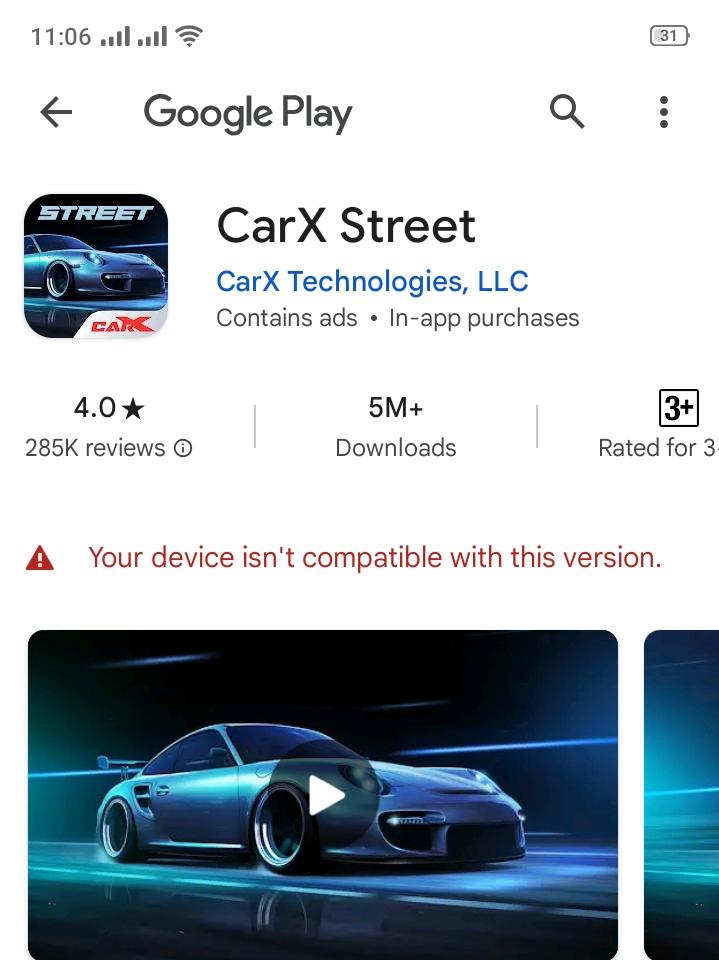Open Google Play search
This screenshot has height=960, width=719.
pyautogui.click(x=567, y=112)
